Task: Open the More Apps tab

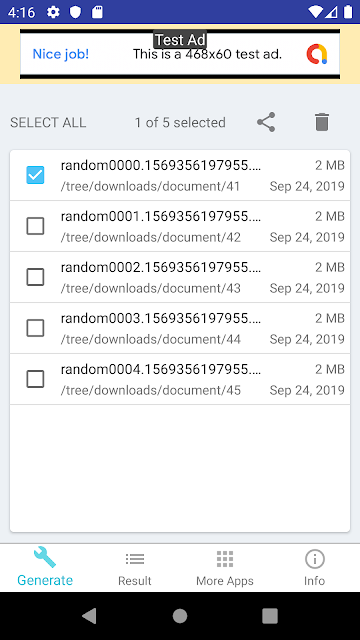Action: [x=225, y=568]
